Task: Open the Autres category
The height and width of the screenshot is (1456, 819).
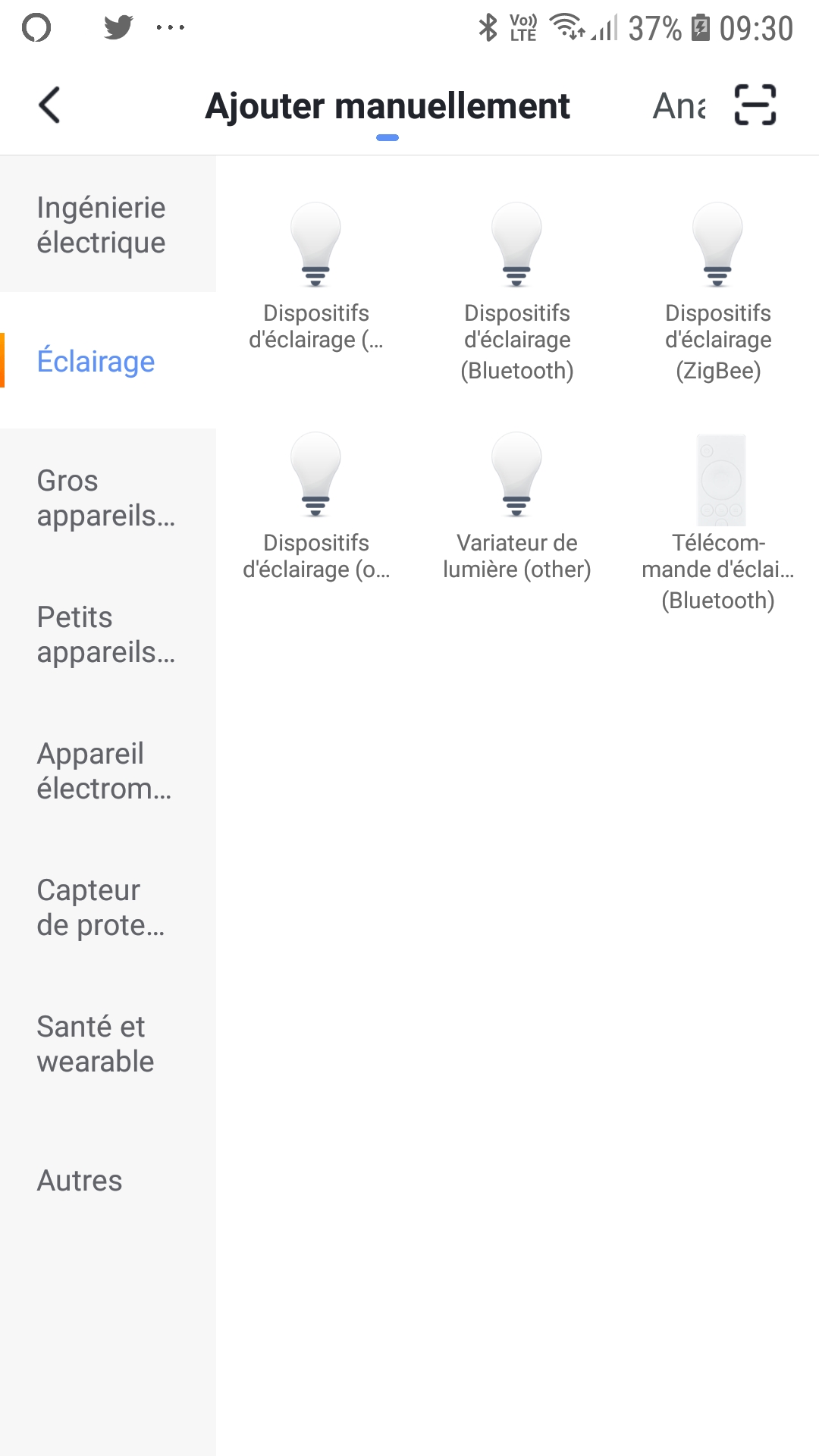Action: [x=108, y=1180]
